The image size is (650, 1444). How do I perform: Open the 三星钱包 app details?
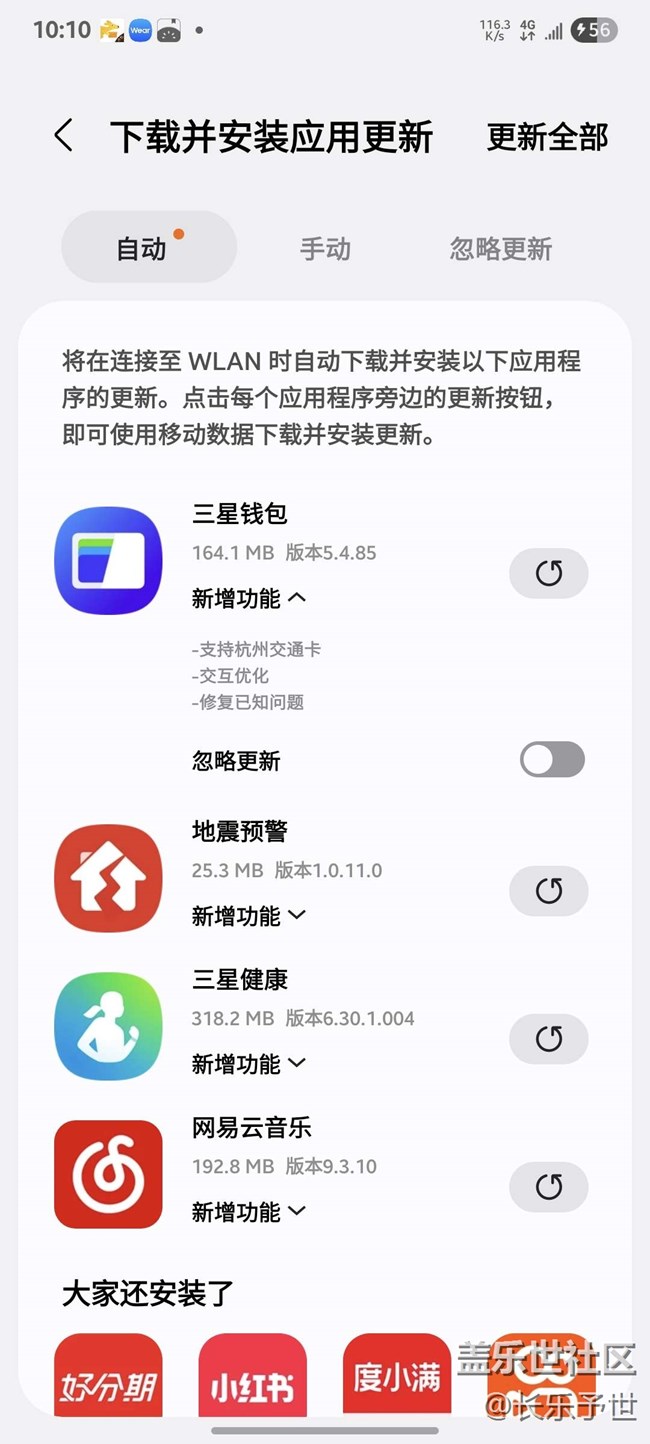coord(108,560)
